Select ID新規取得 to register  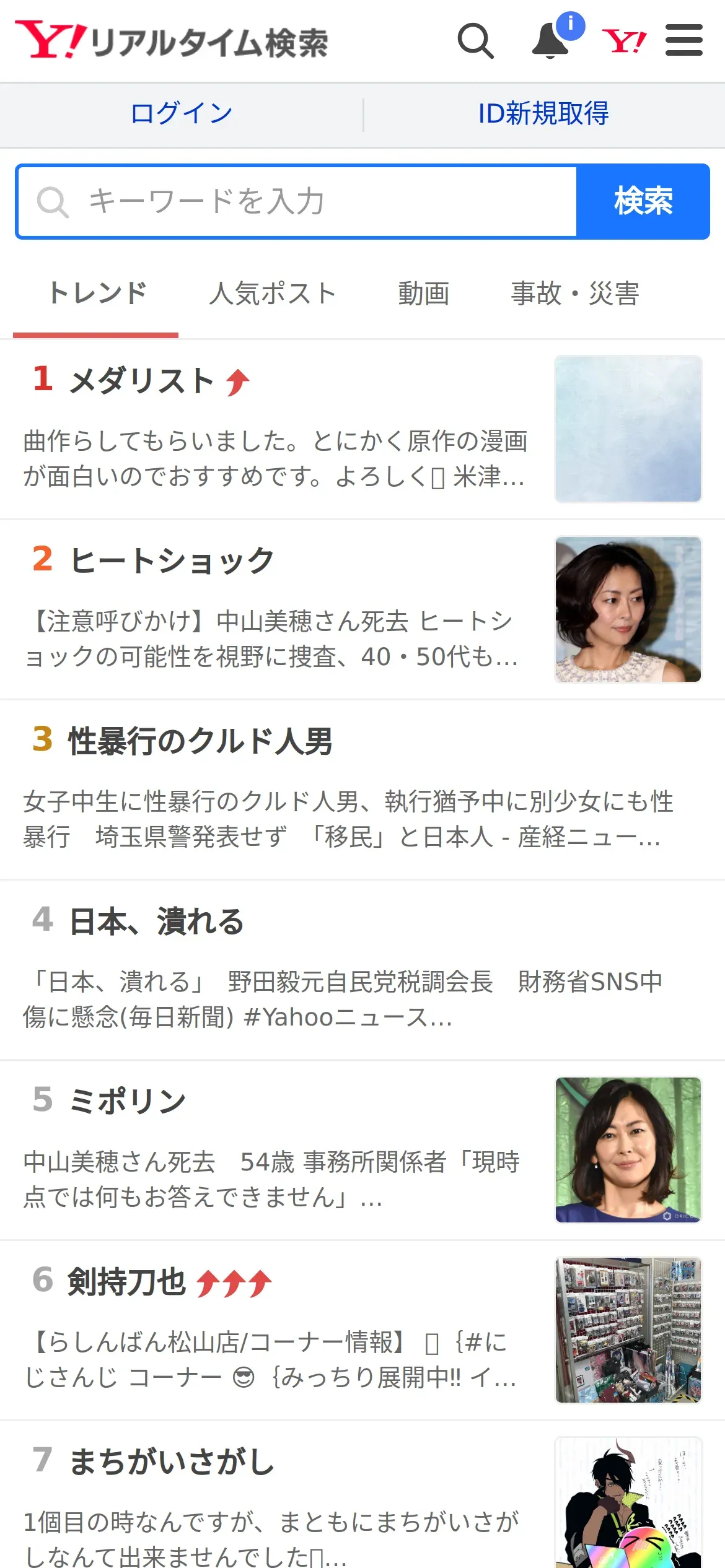(x=543, y=113)
